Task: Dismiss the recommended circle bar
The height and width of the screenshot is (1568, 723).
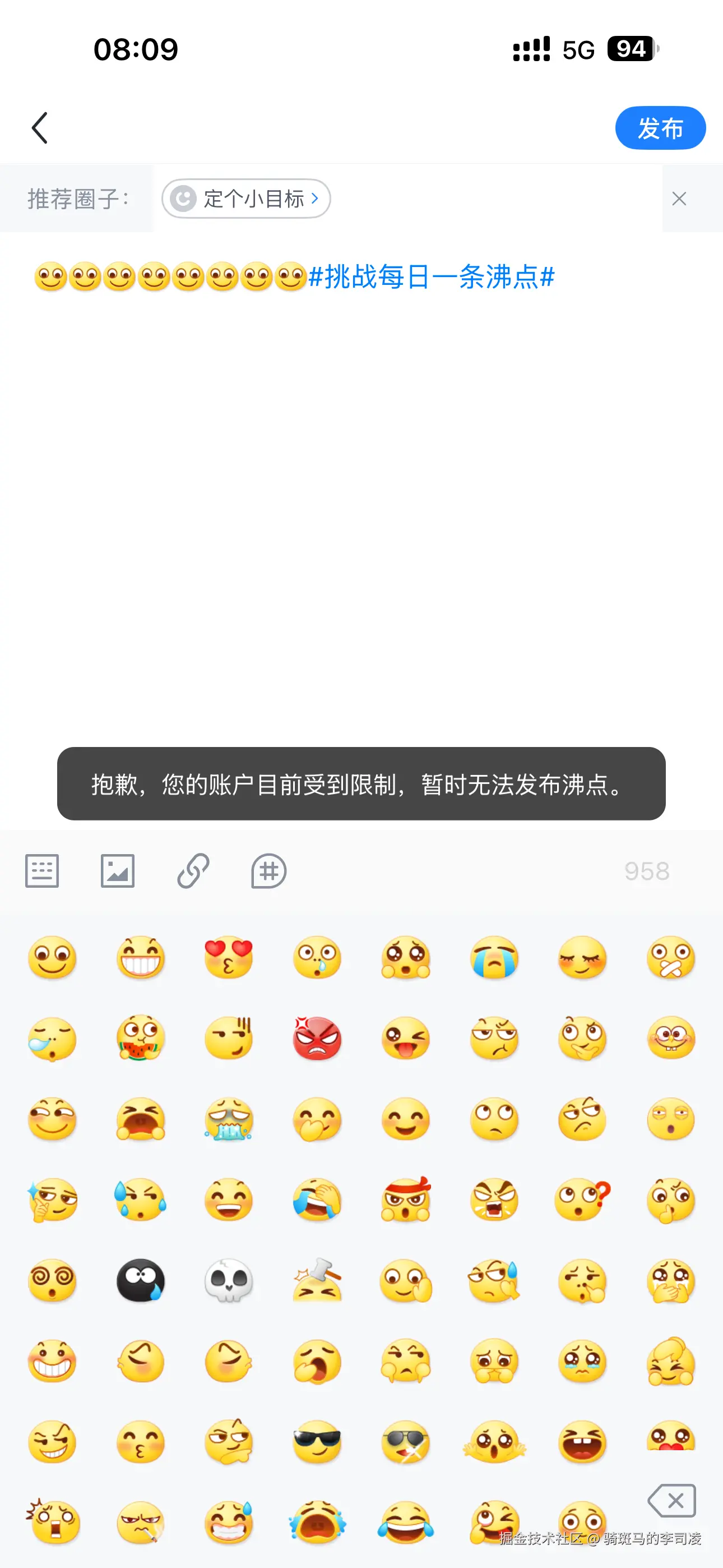Action: click(679, 199)
